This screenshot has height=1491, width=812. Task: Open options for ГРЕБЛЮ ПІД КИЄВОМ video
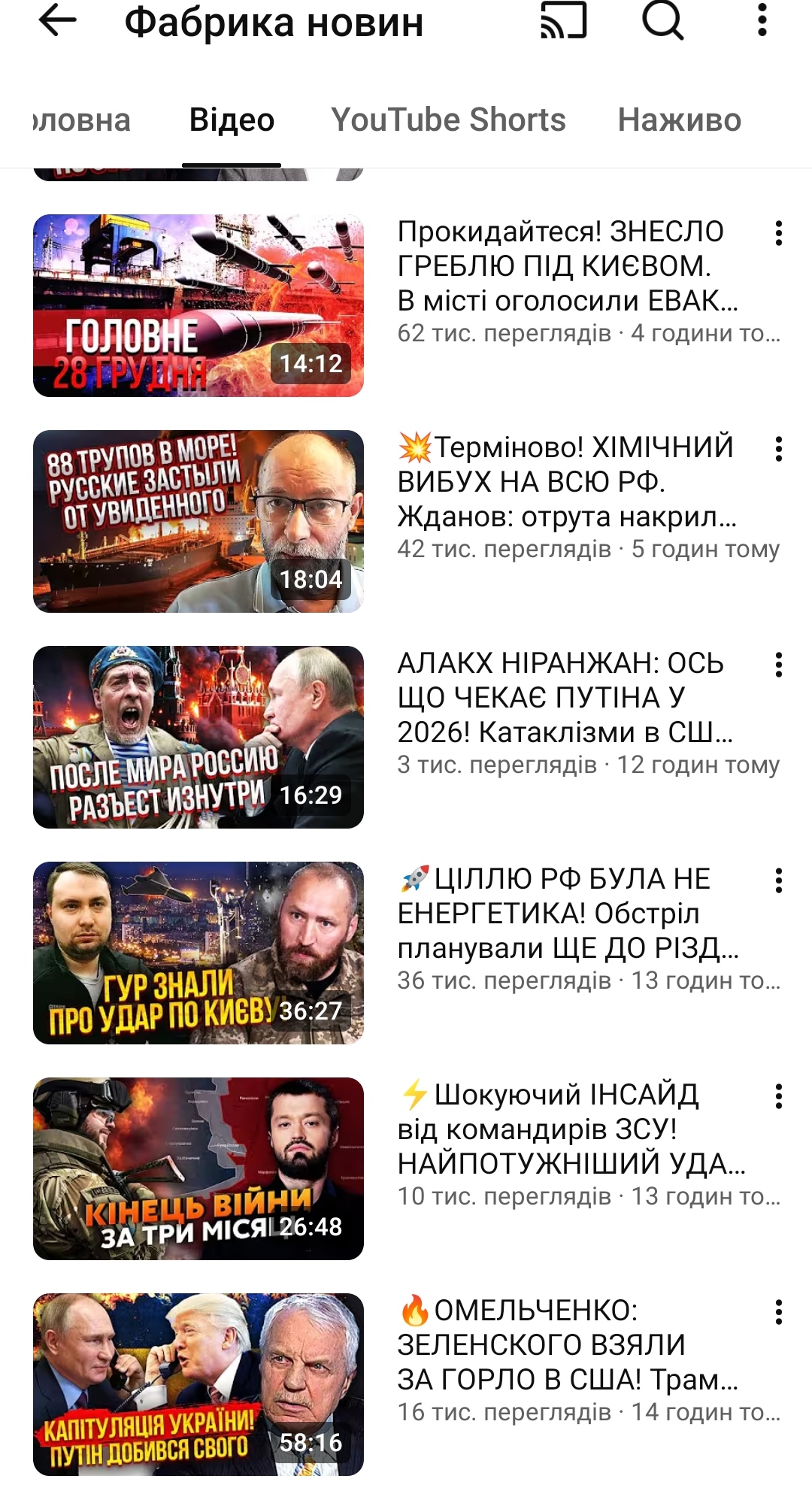tap(779, 233)
